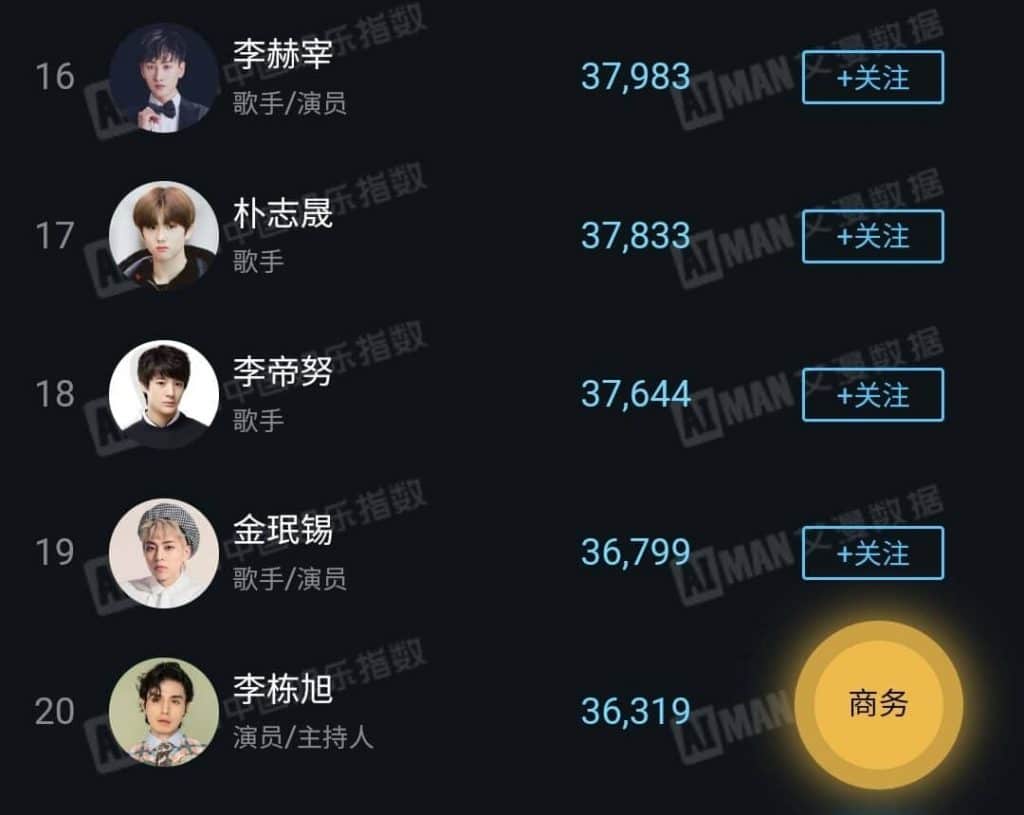Follow 李帝努 with the +关注 button
The image size is (1024, 815).
click(872, 395)
